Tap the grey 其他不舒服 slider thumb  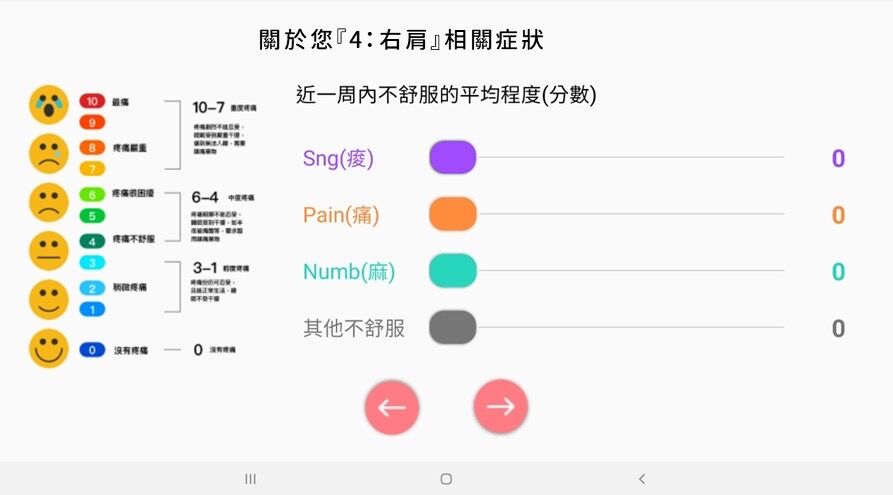click(452, 327)
